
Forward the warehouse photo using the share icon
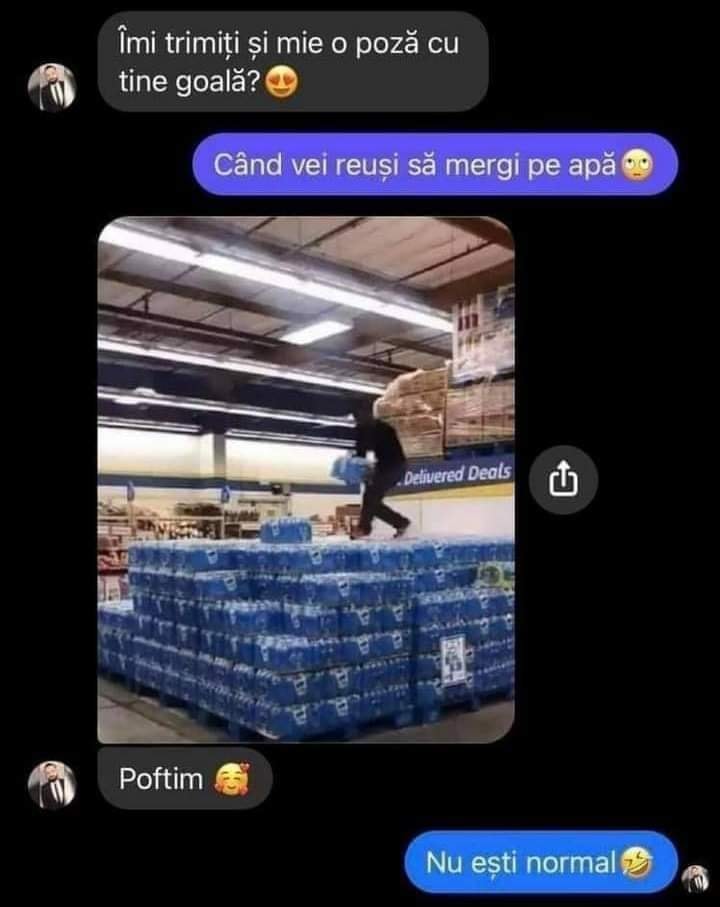[x=563, y=480]
